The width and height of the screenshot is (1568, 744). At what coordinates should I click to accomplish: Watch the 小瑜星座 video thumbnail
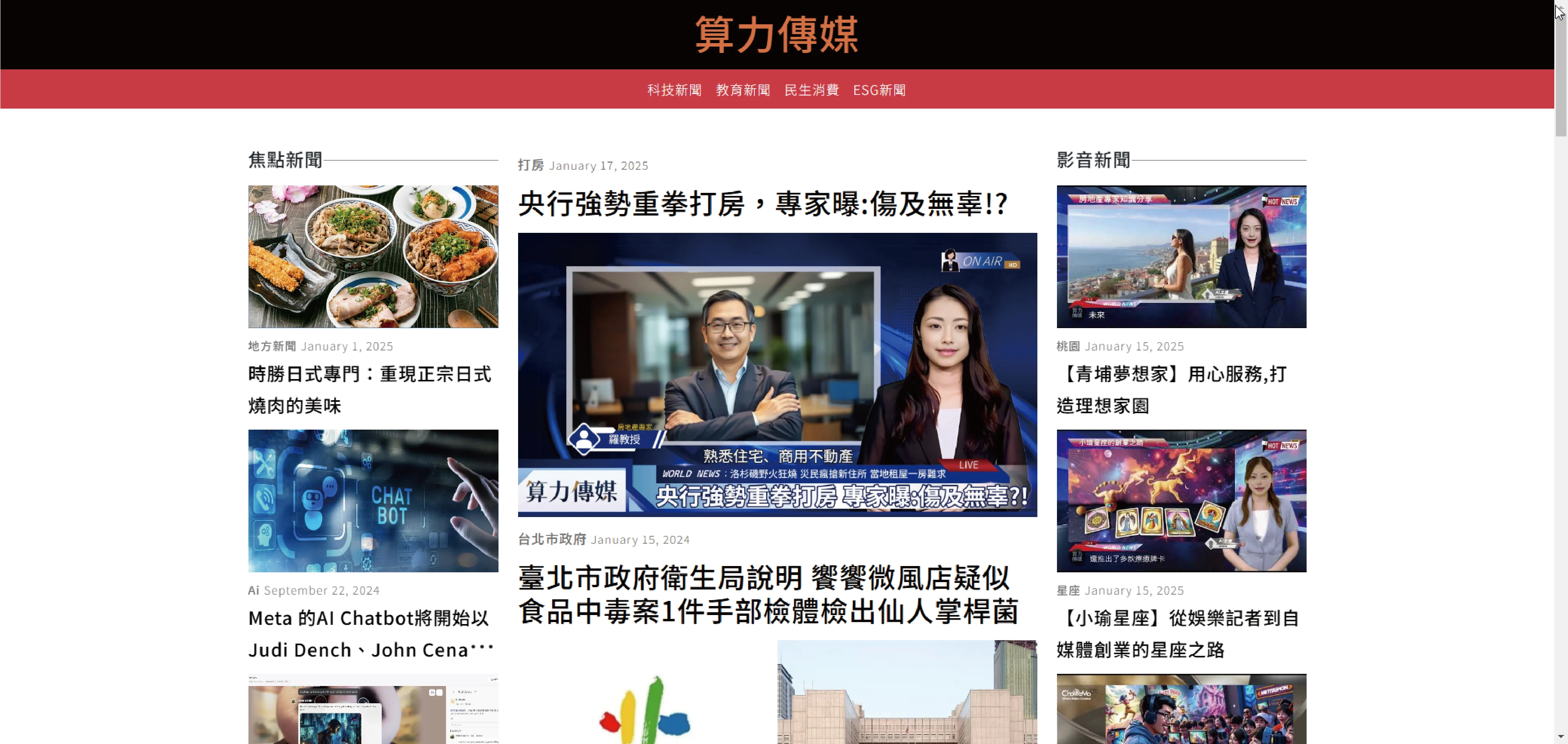point(1181,501)
